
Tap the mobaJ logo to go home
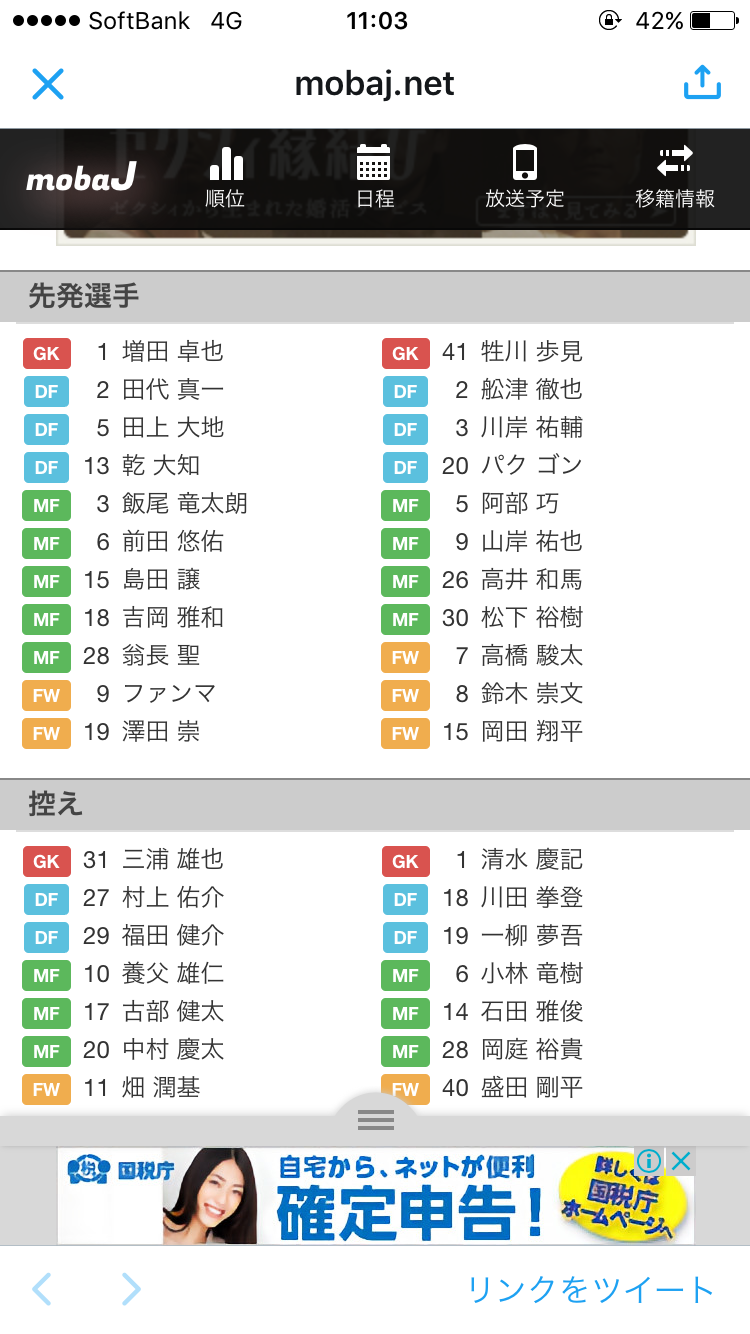[81, 179]
